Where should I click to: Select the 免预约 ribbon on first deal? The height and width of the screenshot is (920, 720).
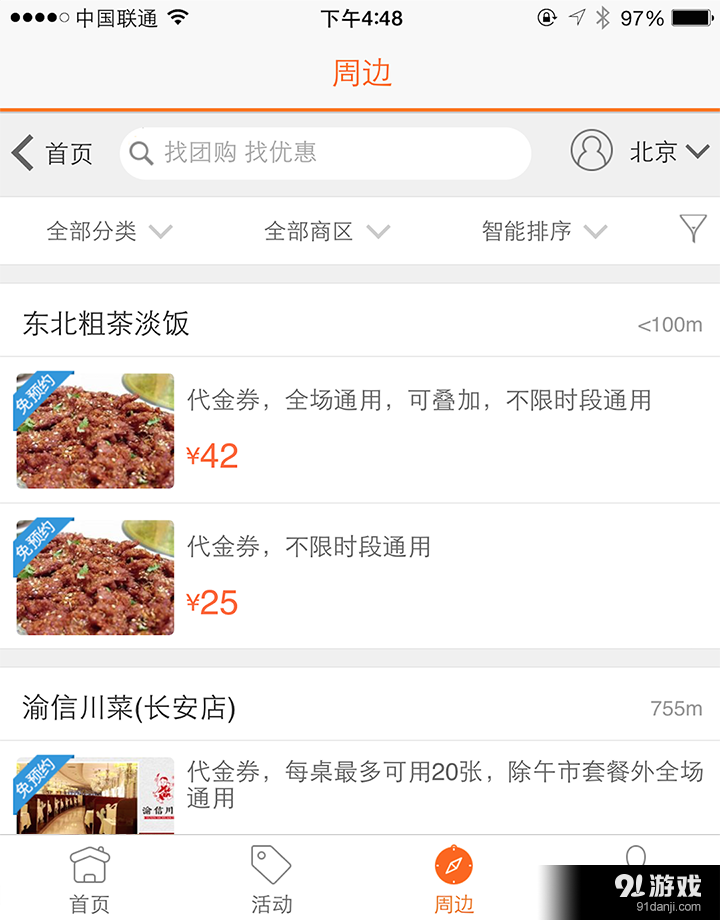[37, 396]
